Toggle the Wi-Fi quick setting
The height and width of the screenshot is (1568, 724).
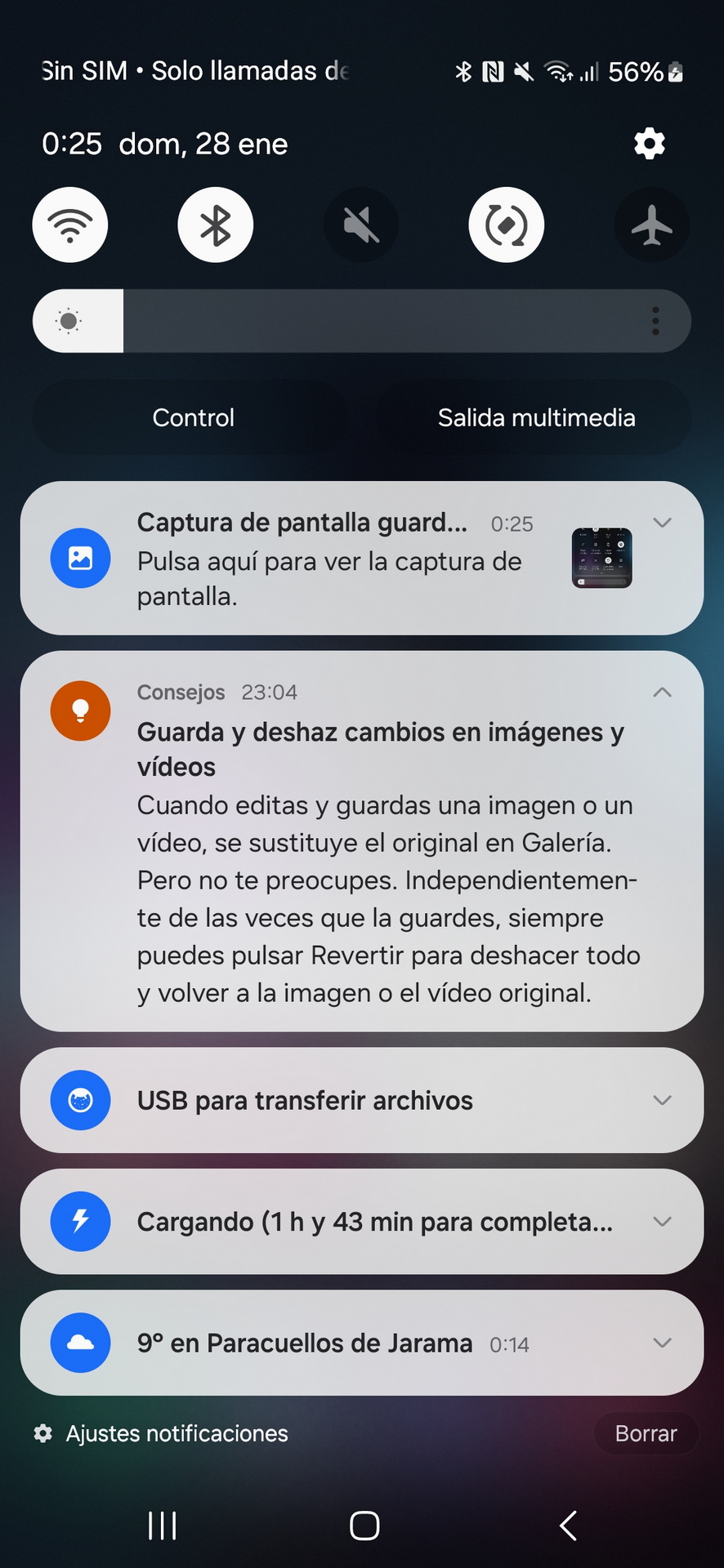click(70, 225)
